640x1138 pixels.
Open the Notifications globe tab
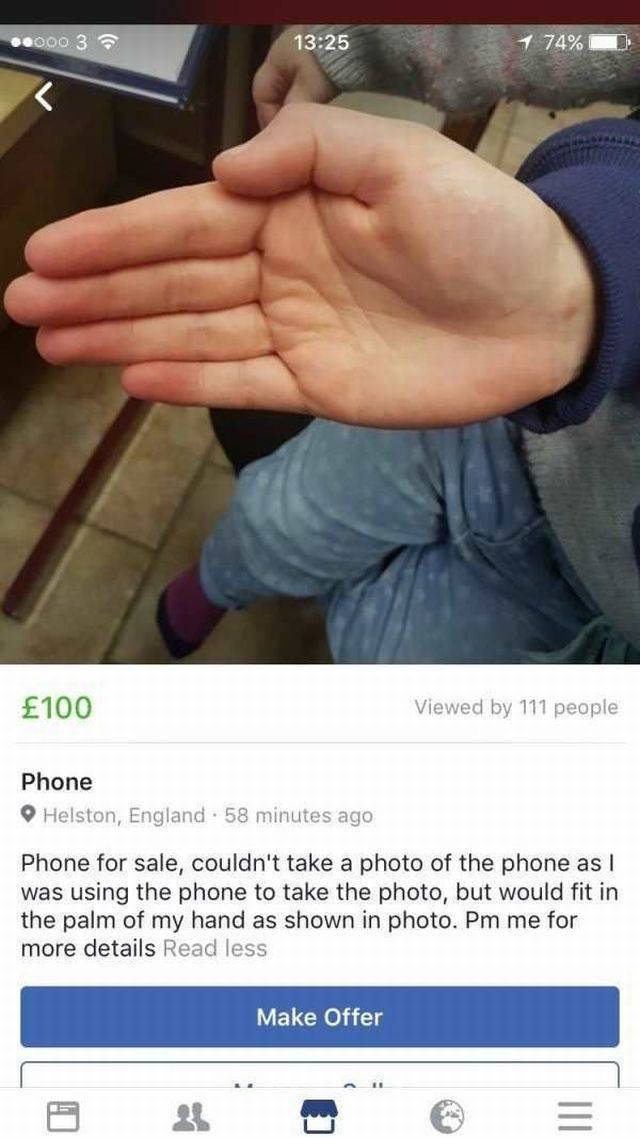click(447, 1115)
